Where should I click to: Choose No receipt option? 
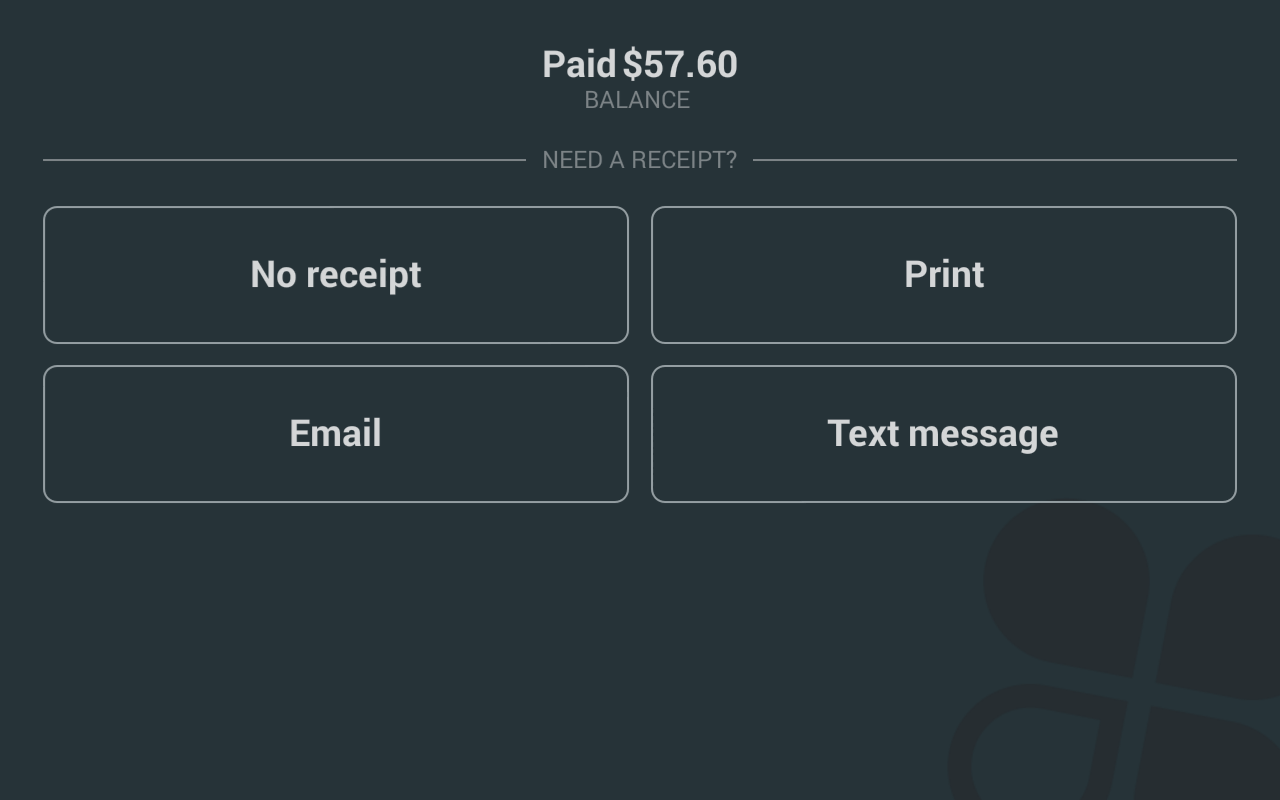[336, 275]
